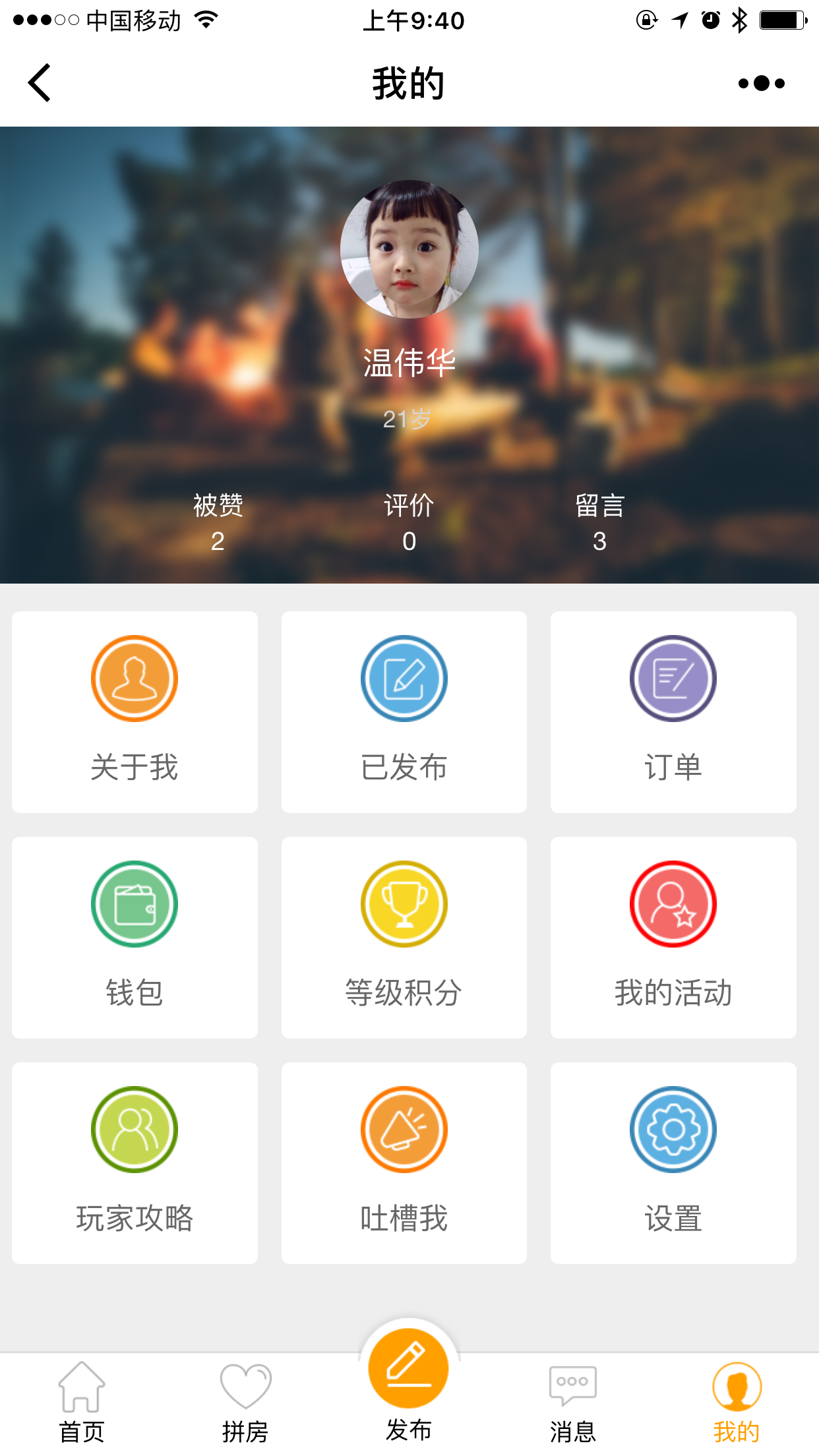Image resolution: width=819 pixels, height=1456 pixels.
Task: Open the three-dot overflow menu
Action: [761, 83]
